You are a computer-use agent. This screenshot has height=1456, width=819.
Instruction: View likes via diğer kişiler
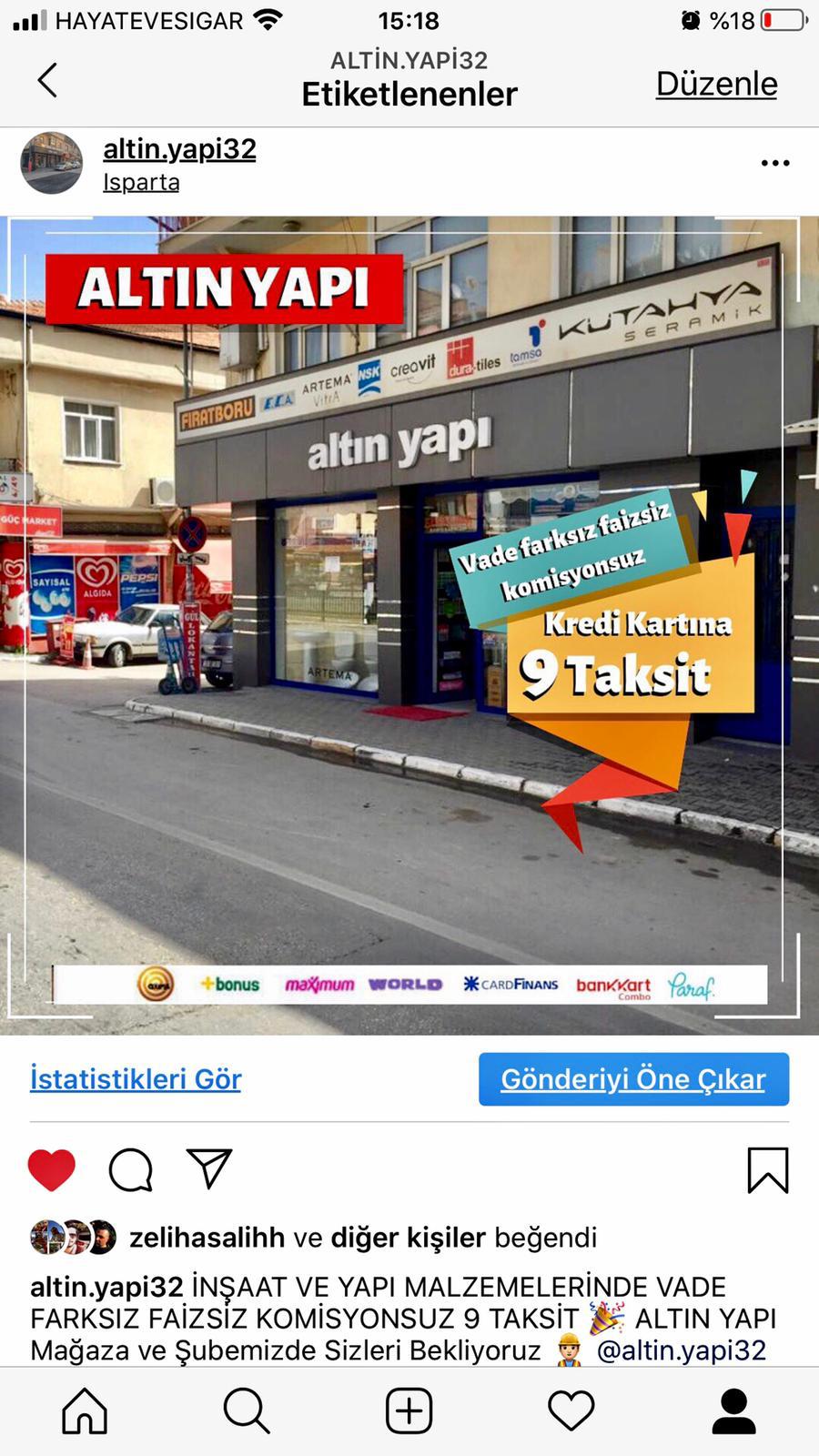pyautogui.click(x=408, y=1238)
